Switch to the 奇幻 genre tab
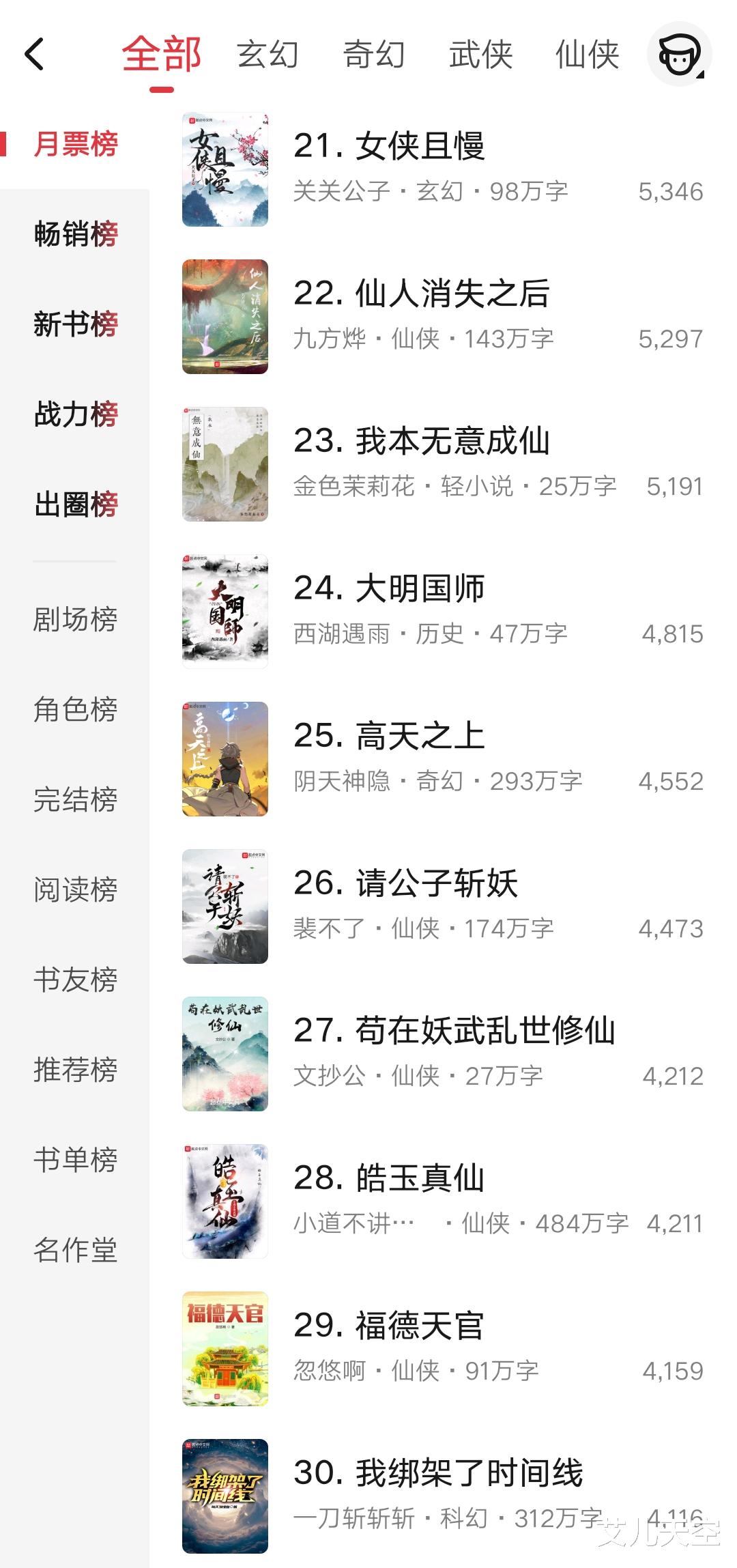Viewport: 737px width, 1568px height. coord(374,55)
